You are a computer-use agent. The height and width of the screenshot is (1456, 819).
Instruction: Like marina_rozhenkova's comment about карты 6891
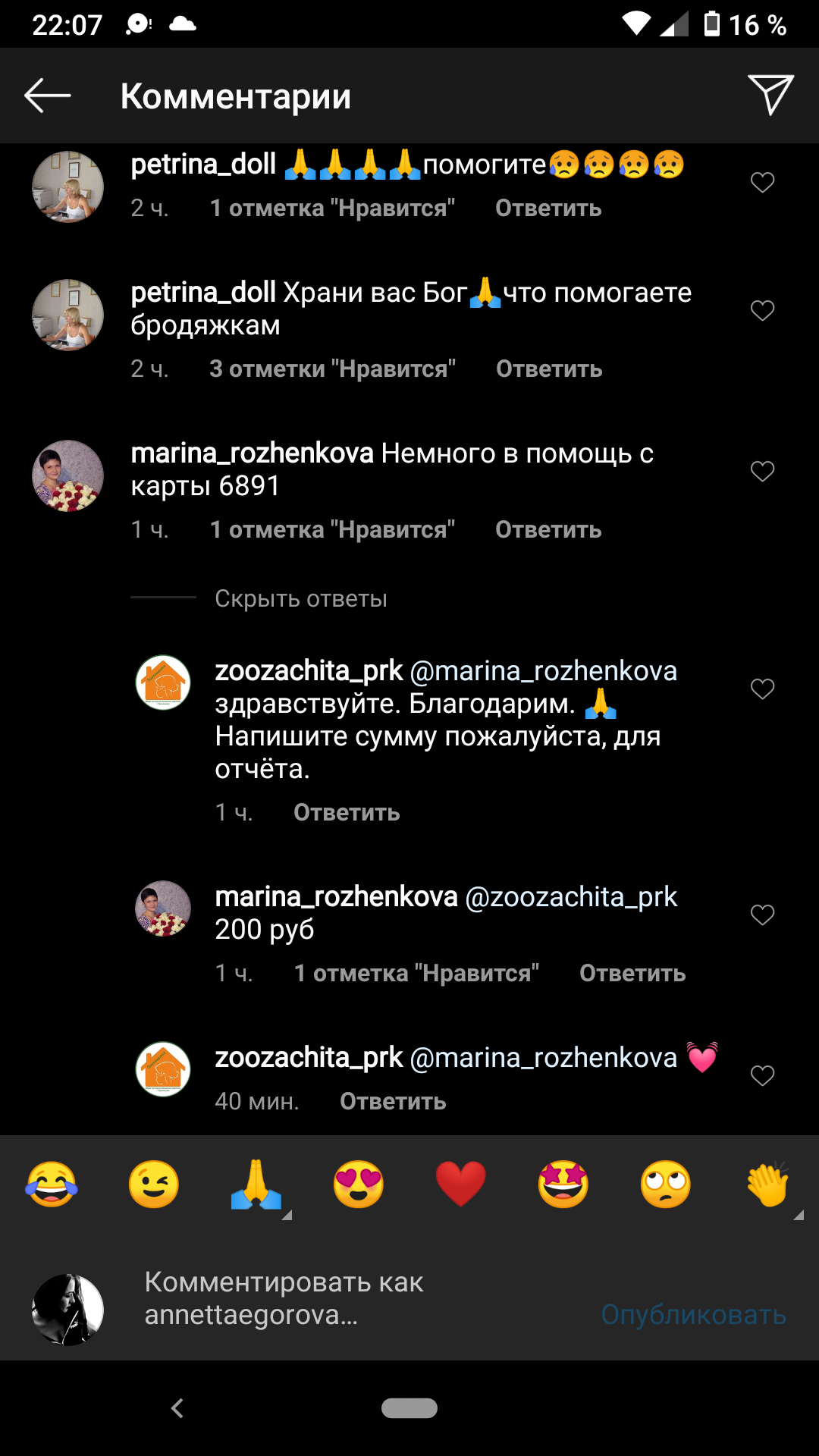coord(762,472)
